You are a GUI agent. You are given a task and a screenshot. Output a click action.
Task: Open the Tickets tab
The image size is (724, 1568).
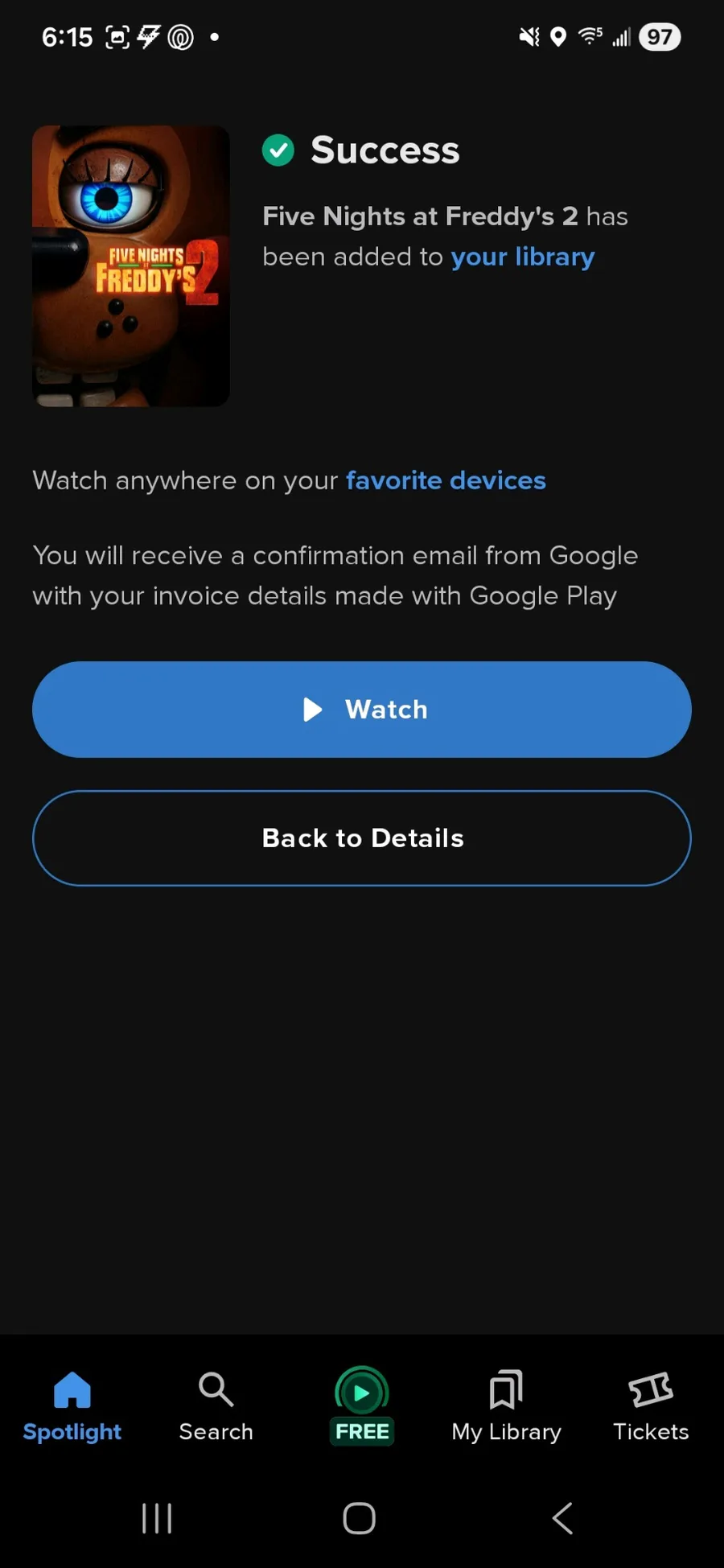(x=651, y=1406)
